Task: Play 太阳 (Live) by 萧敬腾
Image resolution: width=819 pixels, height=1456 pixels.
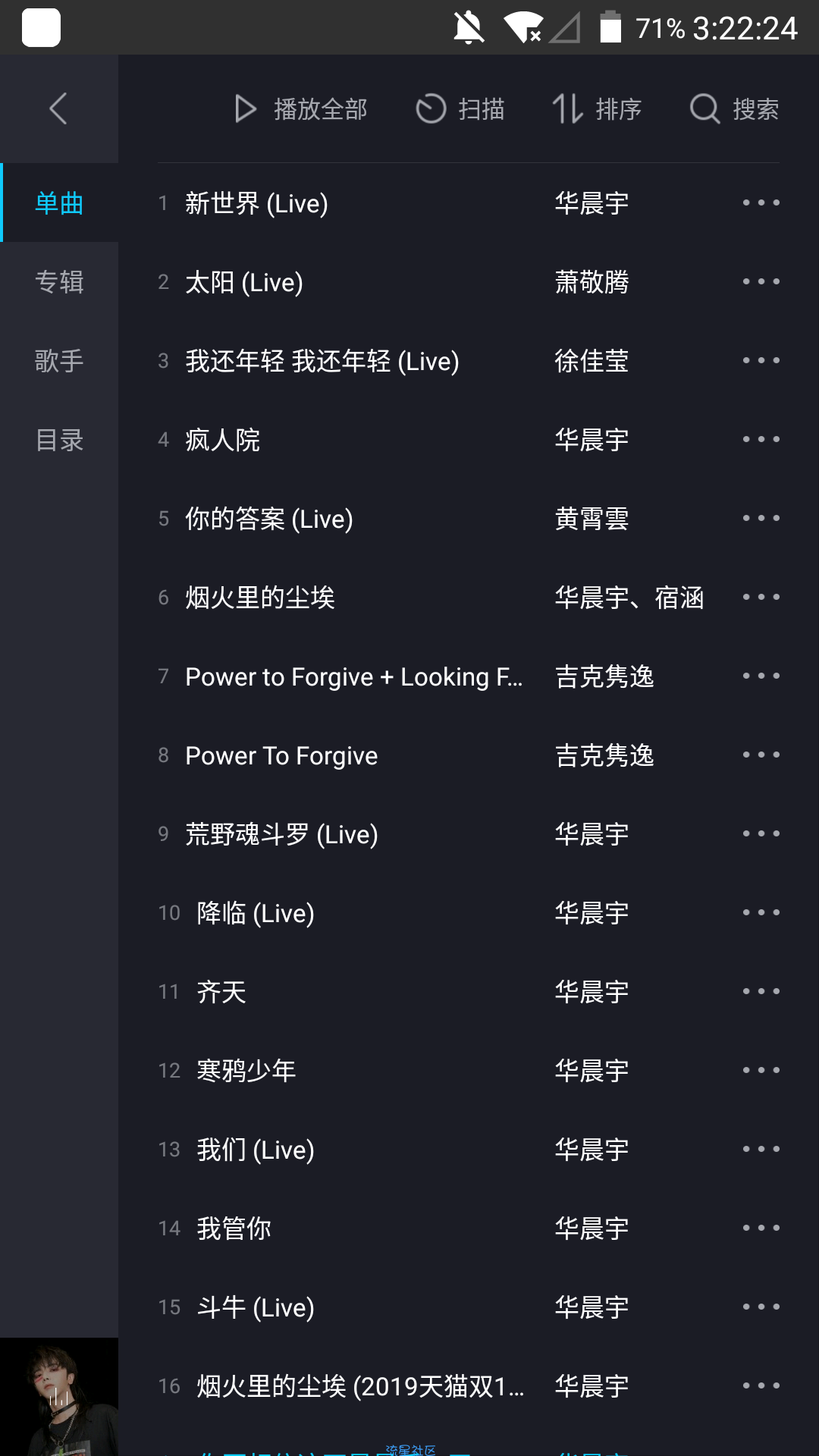Action: tap(244, 282)
